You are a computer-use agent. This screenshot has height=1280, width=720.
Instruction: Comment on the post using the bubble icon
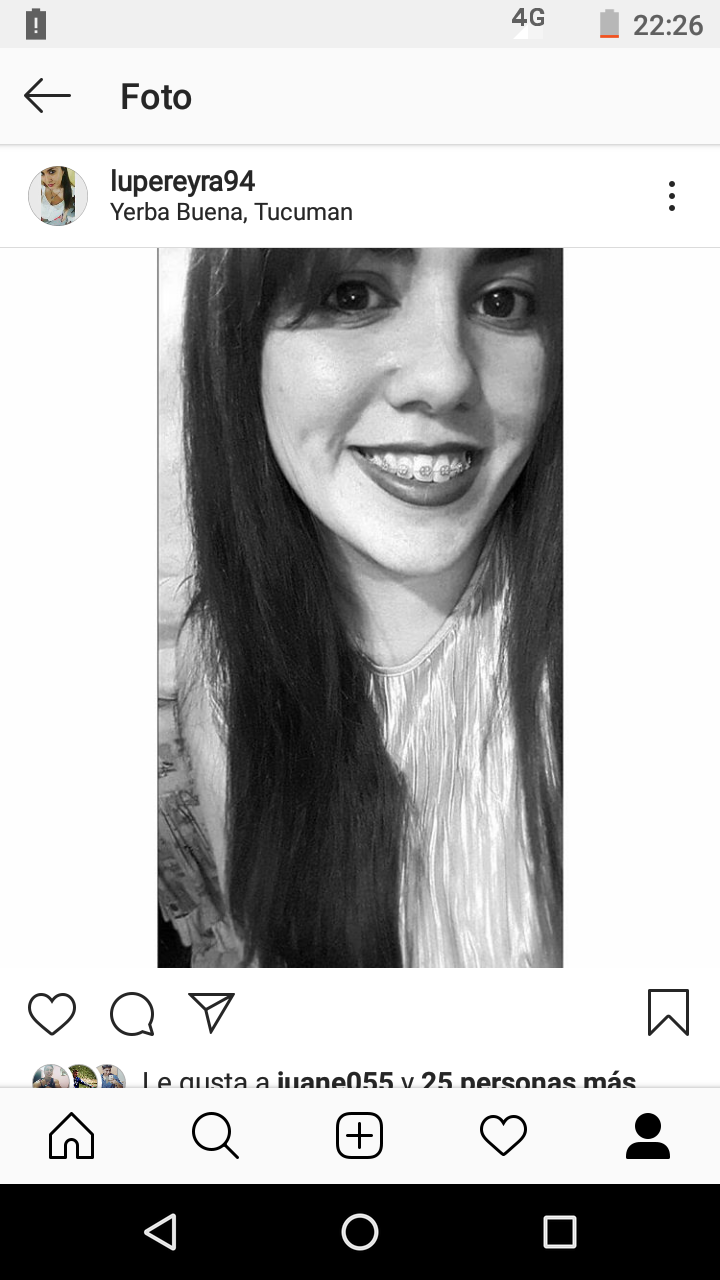click(x=132, y=1013)
